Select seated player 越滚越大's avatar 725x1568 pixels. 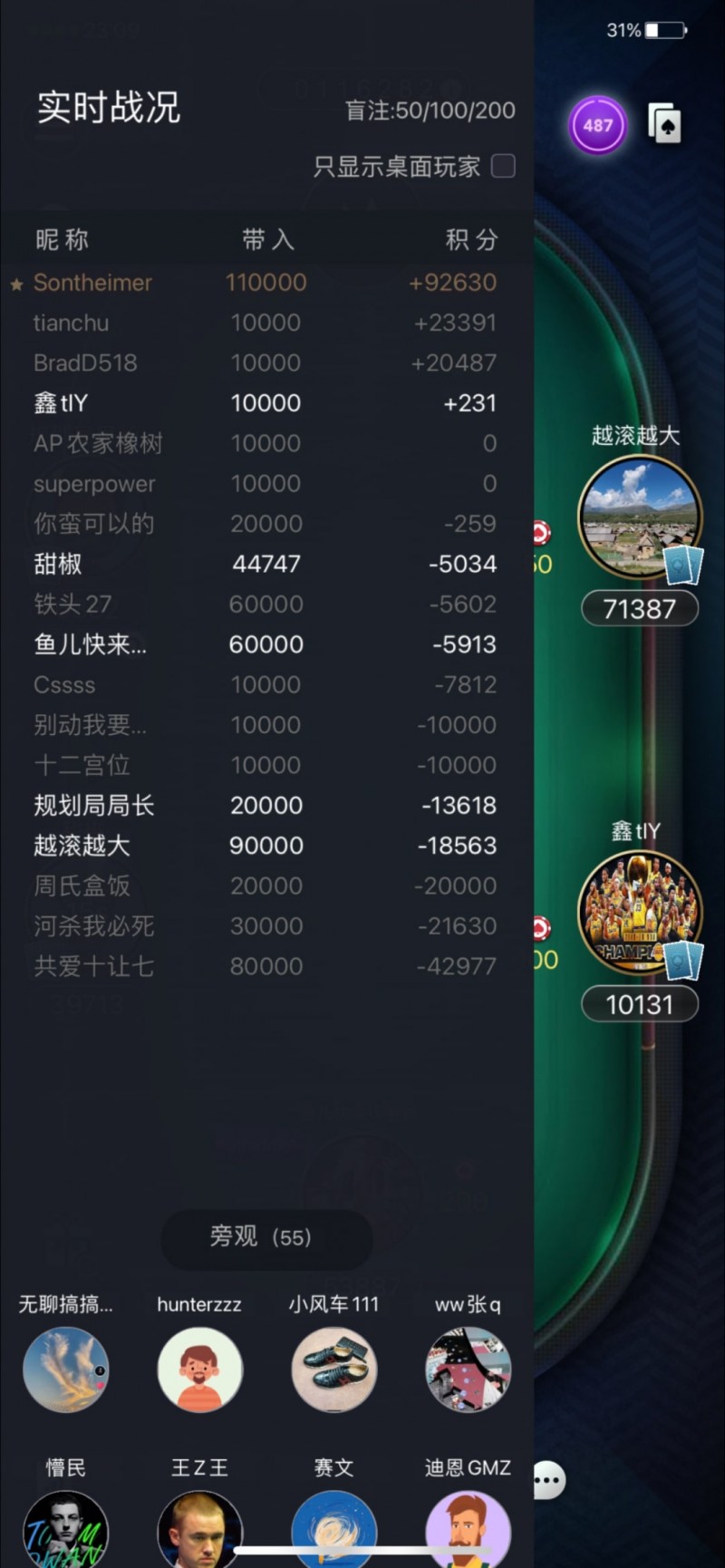tap(639, 518)
